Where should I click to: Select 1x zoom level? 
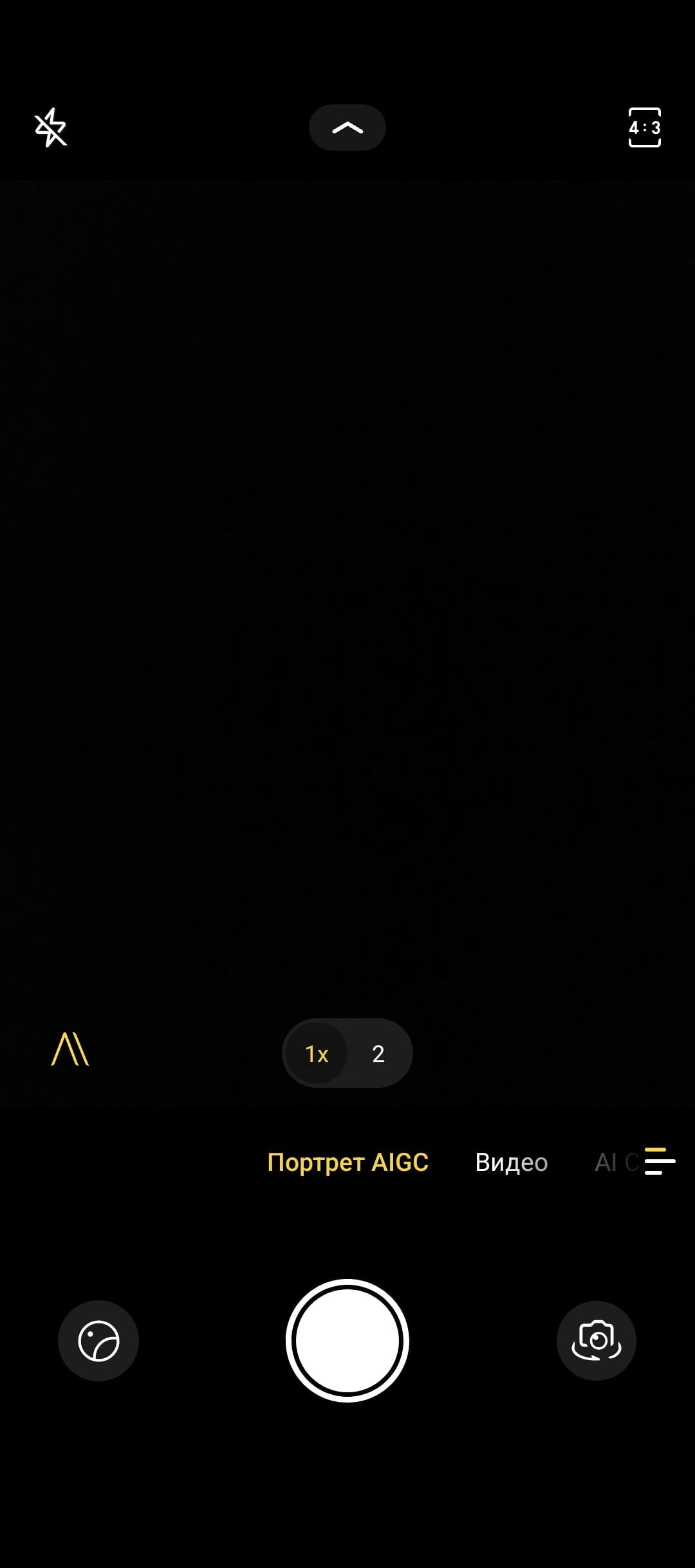click(x=317, y=1054)
